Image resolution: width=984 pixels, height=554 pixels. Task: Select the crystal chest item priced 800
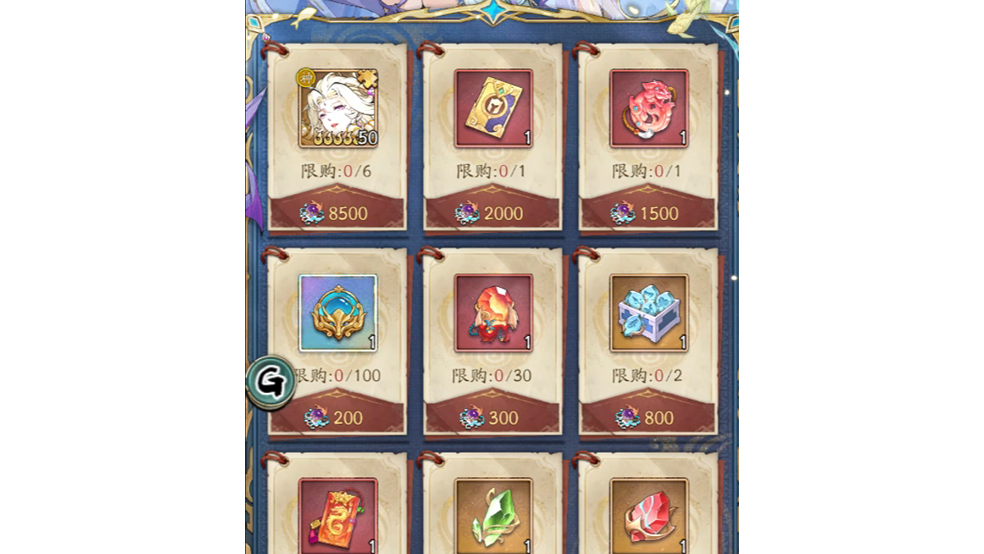648,313
